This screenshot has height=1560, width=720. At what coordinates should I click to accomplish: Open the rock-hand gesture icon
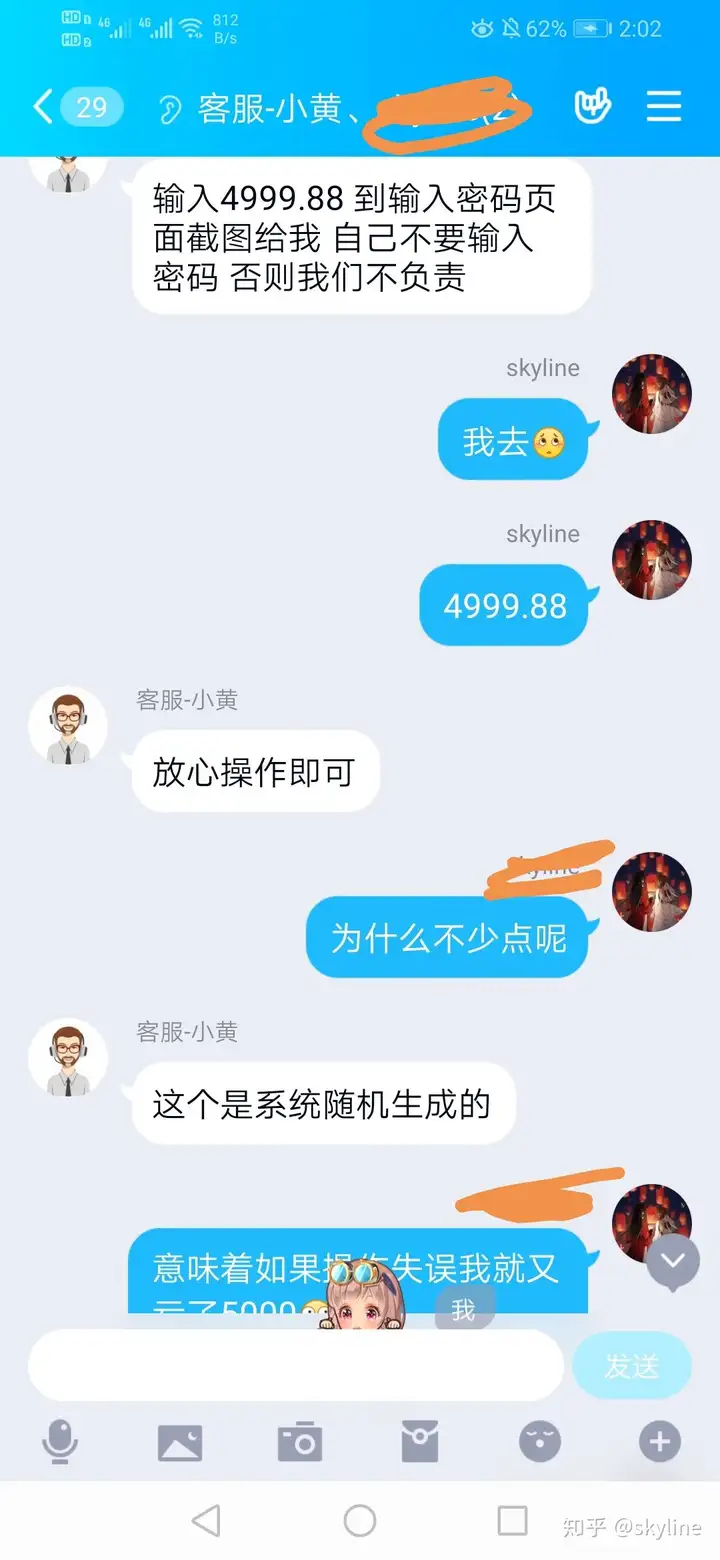pos(592,107)
